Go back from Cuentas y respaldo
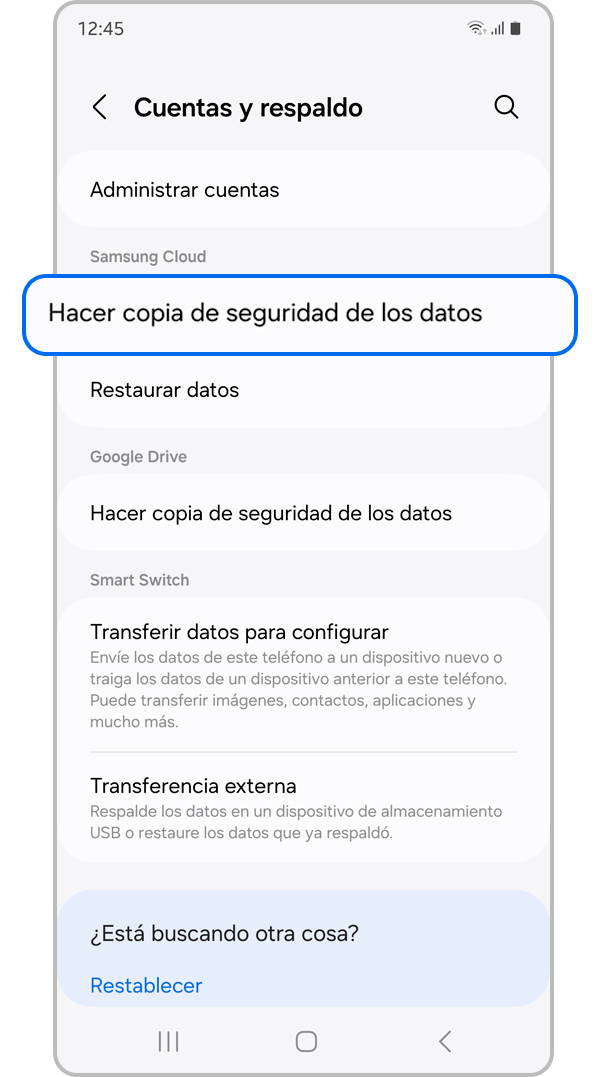Image resolution: width=600 pixels, height=1077 pixels. click(99, 108)
